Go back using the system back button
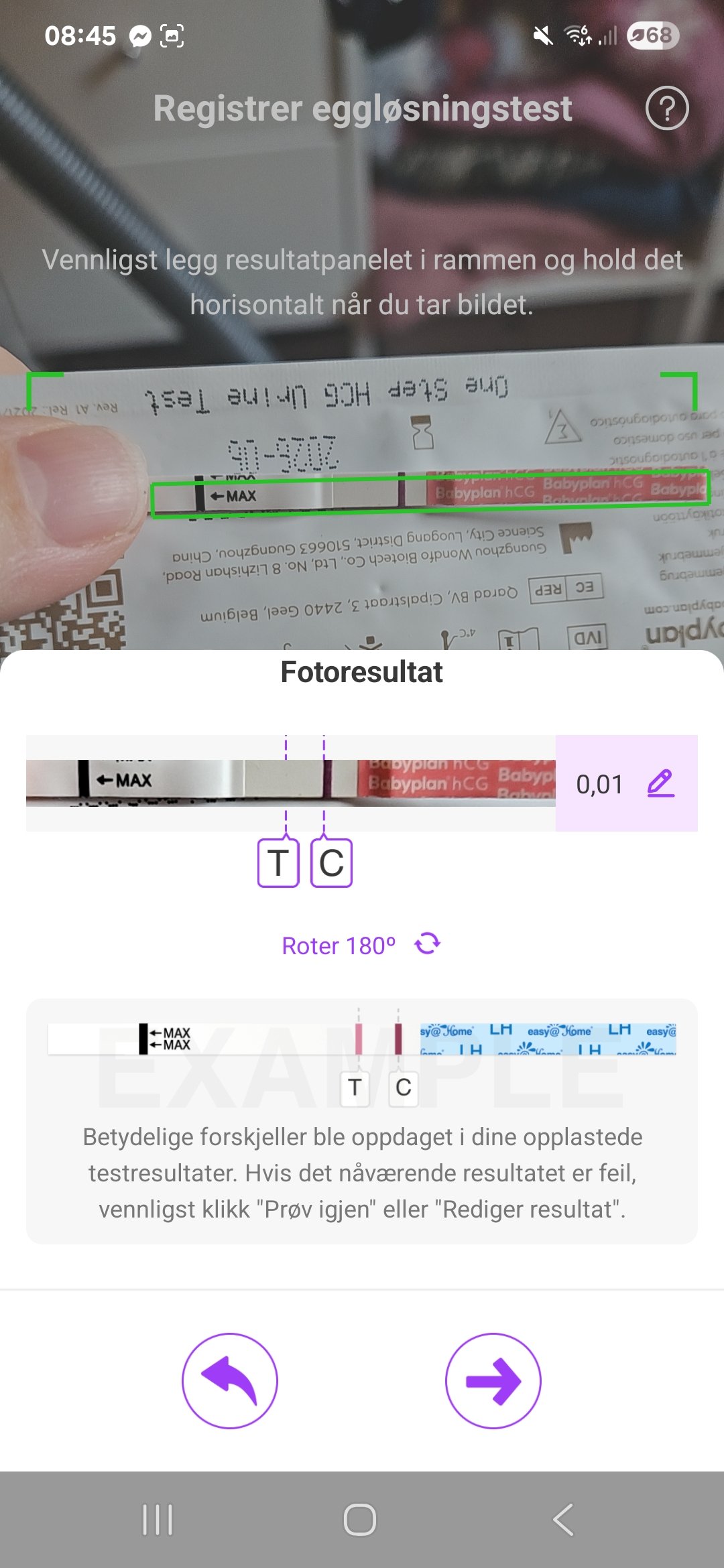Screen dimensions: 724x1568 coord(563,1520)
